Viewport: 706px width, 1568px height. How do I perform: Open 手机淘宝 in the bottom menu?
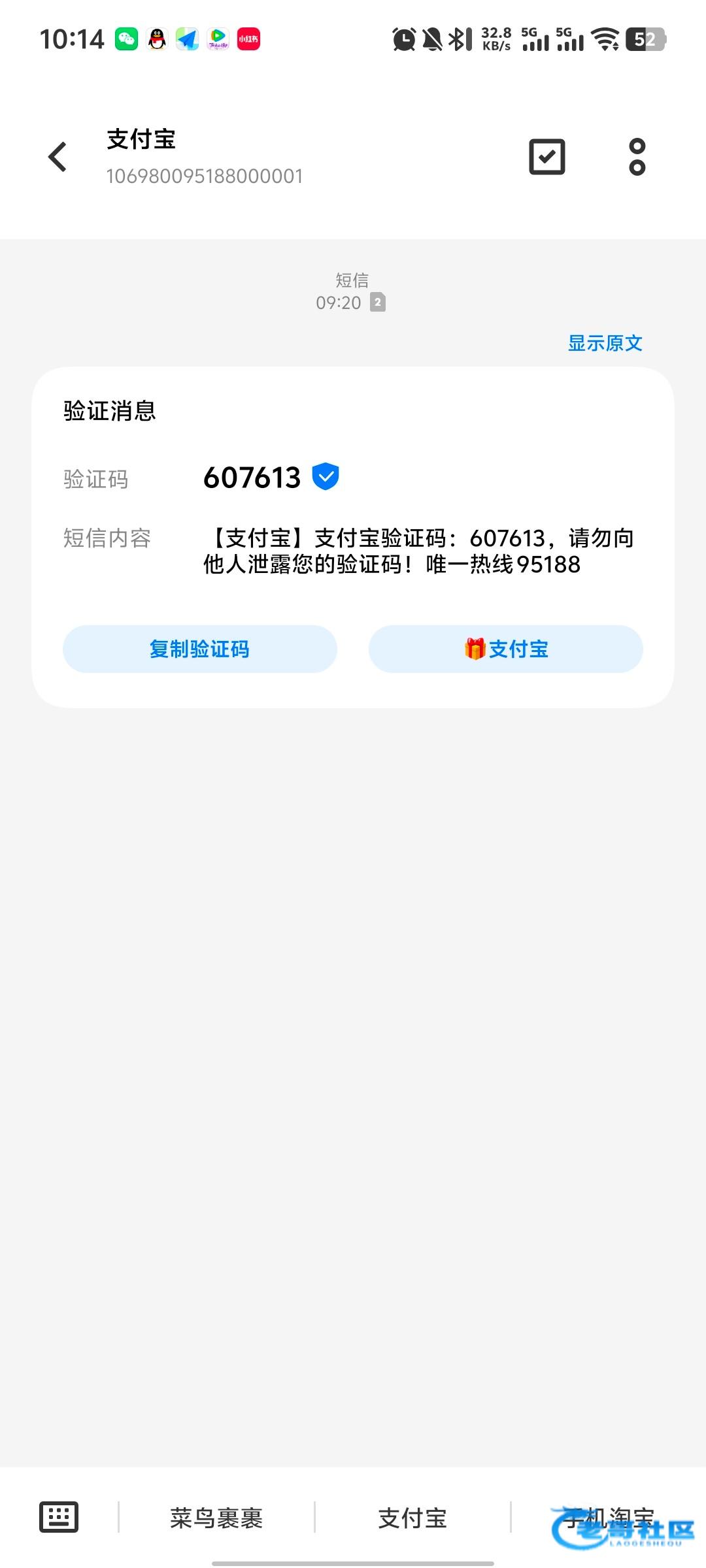(x=609, y=1518)
